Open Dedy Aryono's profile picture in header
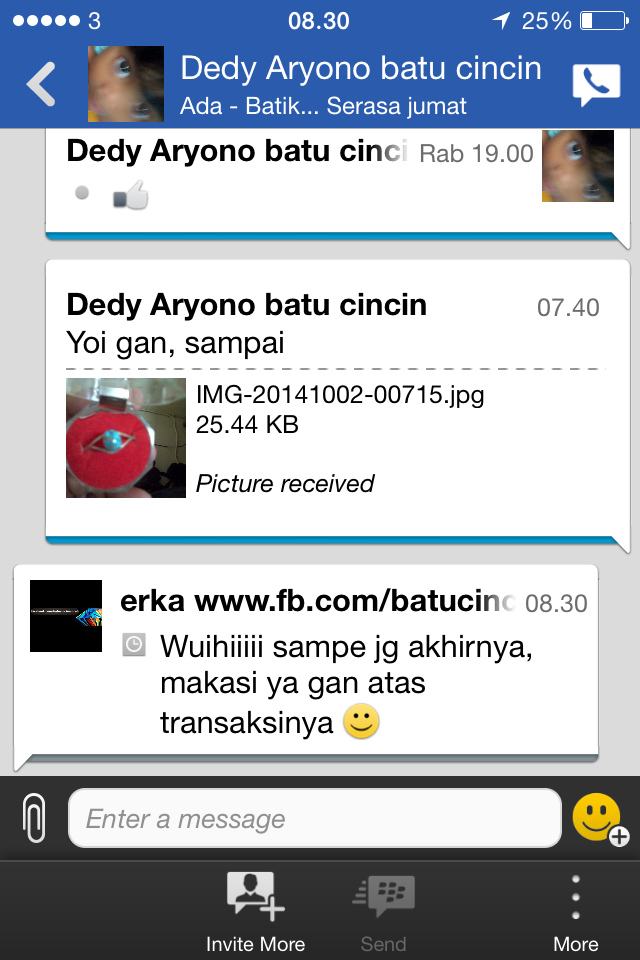 126,84
